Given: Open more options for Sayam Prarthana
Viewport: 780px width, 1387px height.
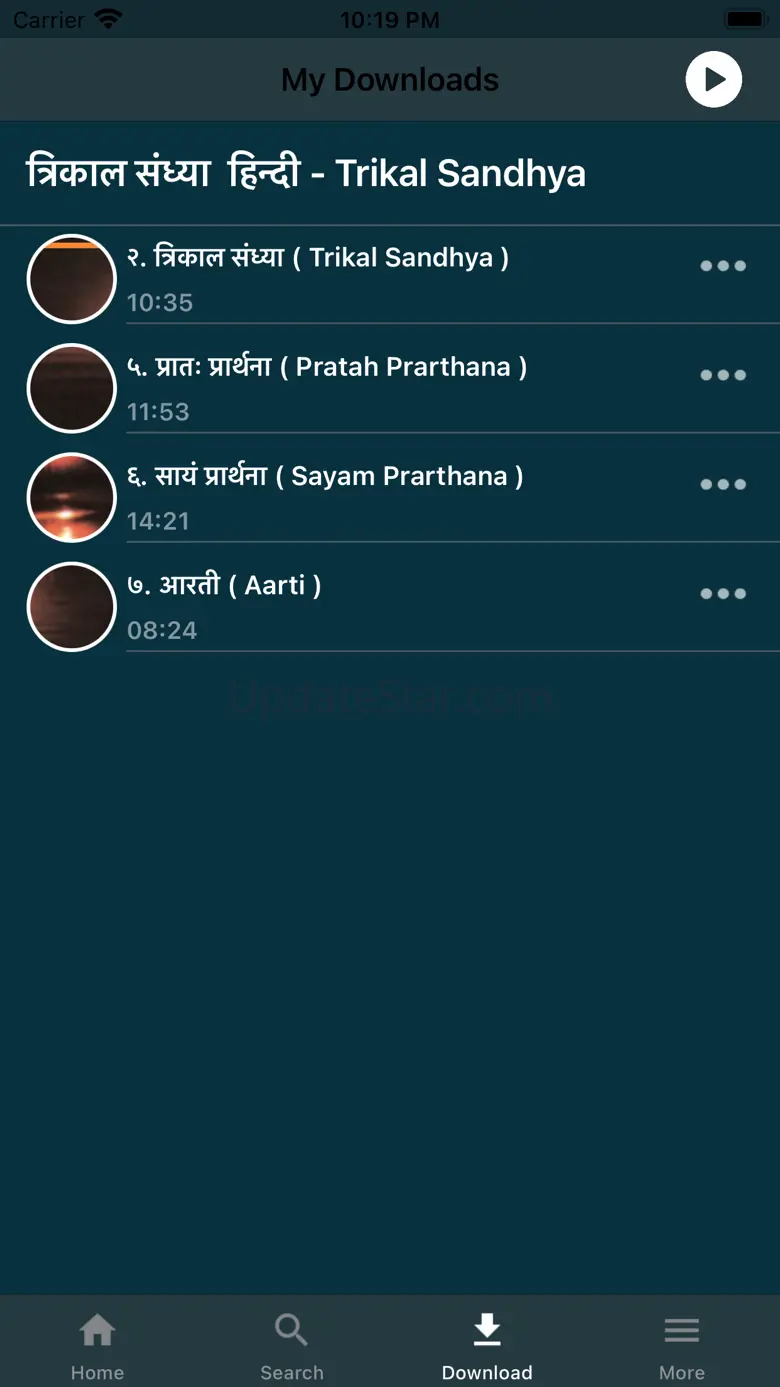Looking at the screenshot, I should (723, 484).
